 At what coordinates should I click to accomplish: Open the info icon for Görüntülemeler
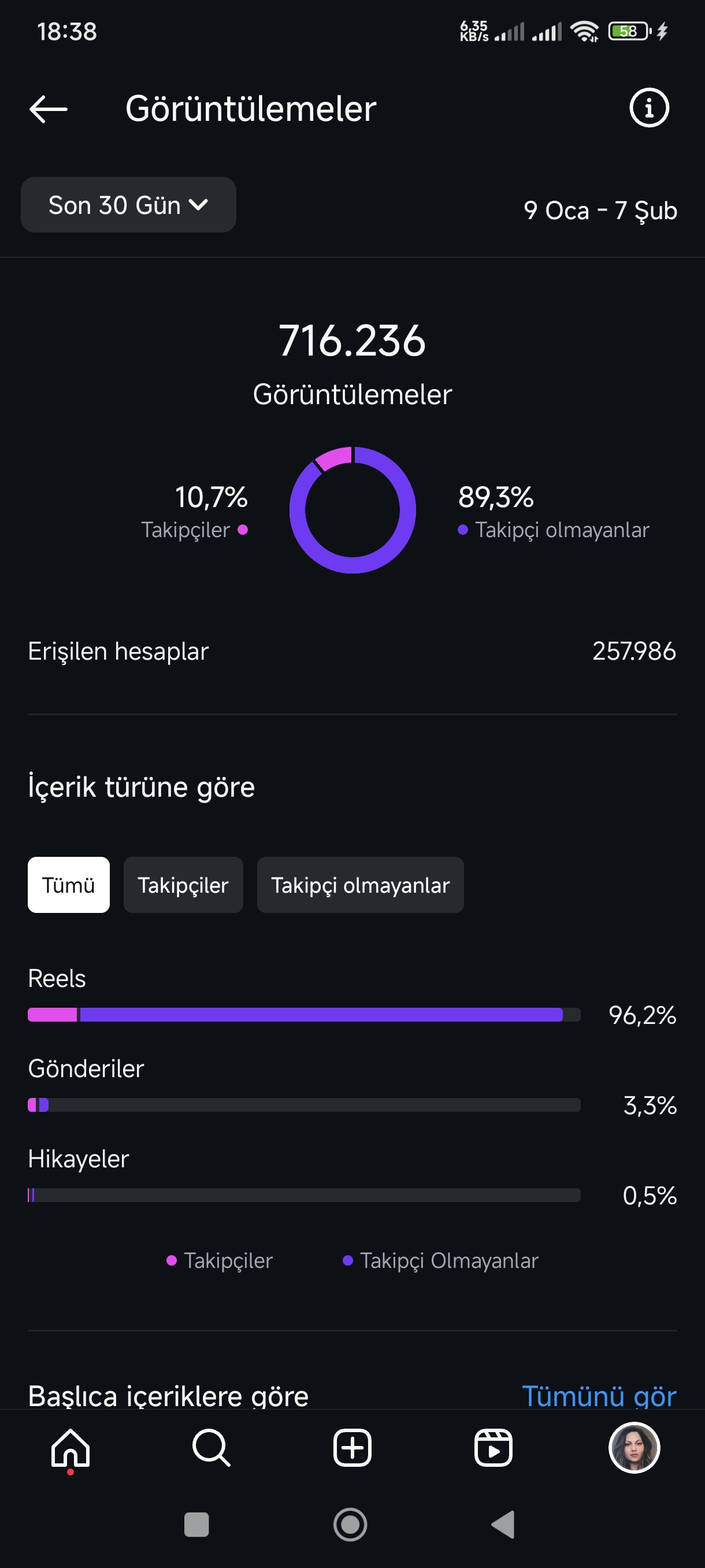[x=648, y=108]
